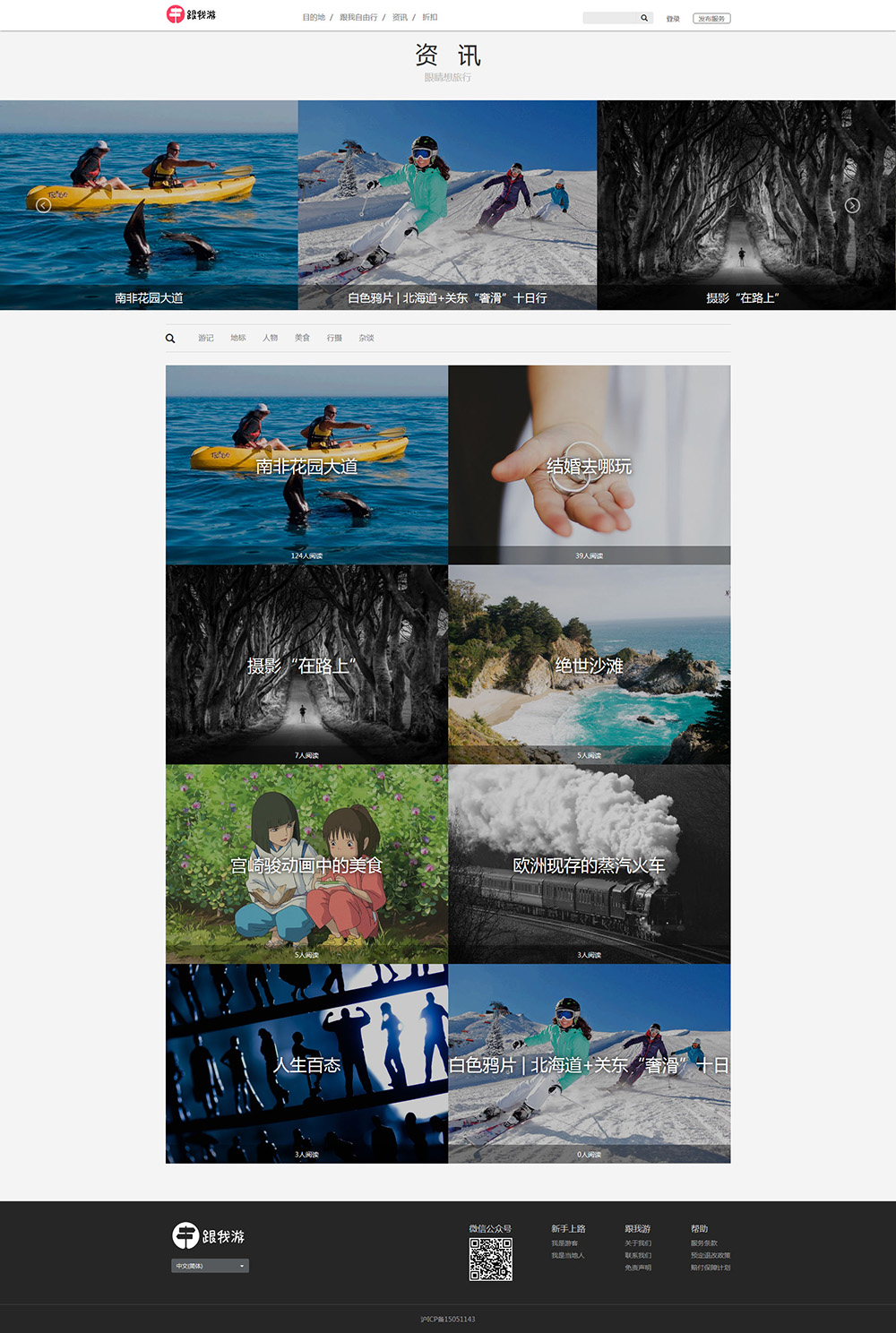Open the 人生百态 article tile
This screenshot has width=896, height=1333.
pos(306,1064)
